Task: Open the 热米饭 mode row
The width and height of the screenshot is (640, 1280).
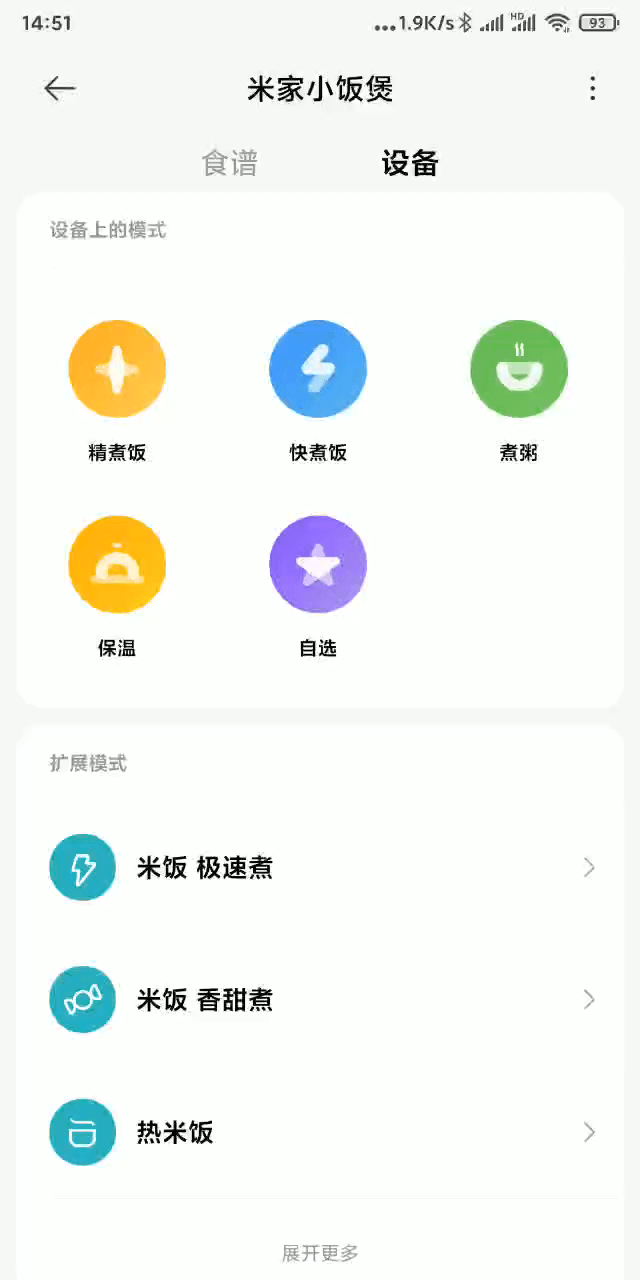Action: pos(320,1132)
